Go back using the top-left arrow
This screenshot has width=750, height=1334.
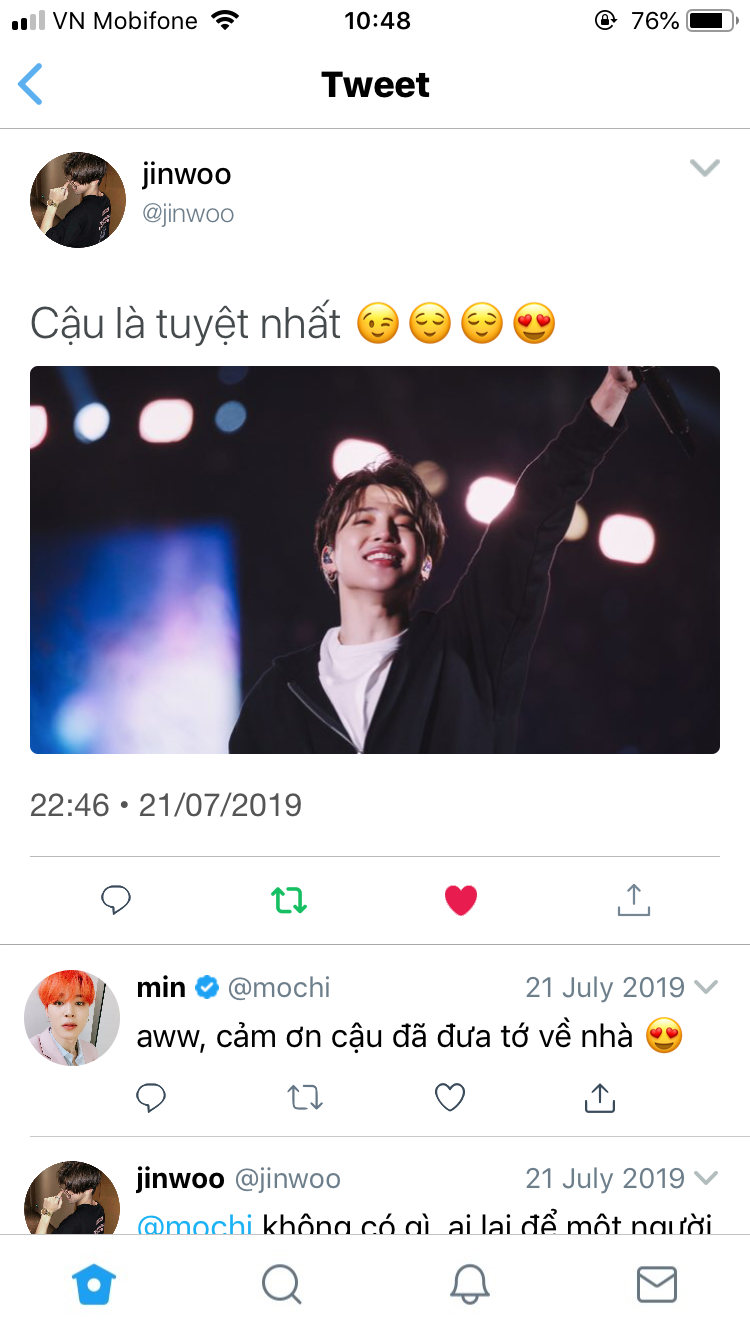pos(31,85)
